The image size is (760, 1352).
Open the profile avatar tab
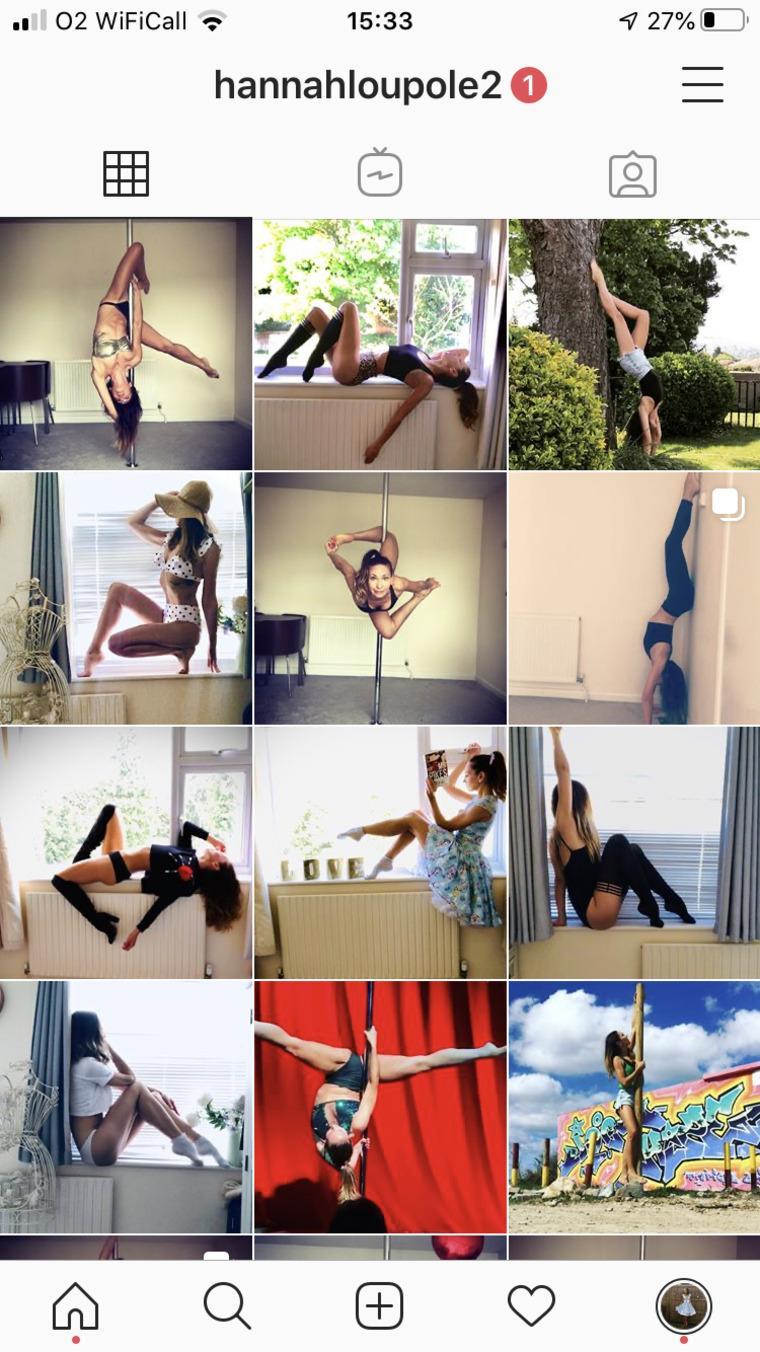pyautogui.click(x=683, y=1305)
